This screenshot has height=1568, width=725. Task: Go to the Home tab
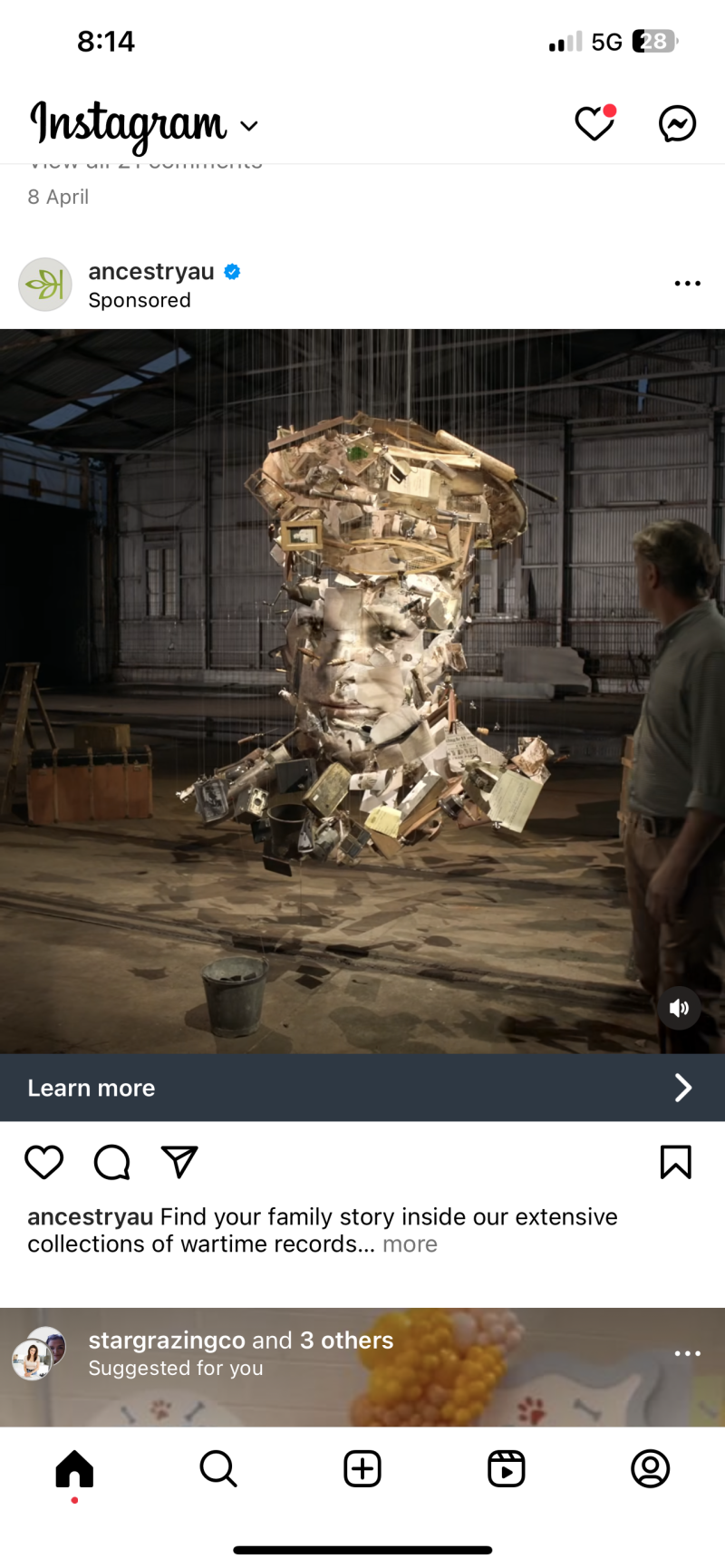pyautogui.click(x=74, y=1468)
